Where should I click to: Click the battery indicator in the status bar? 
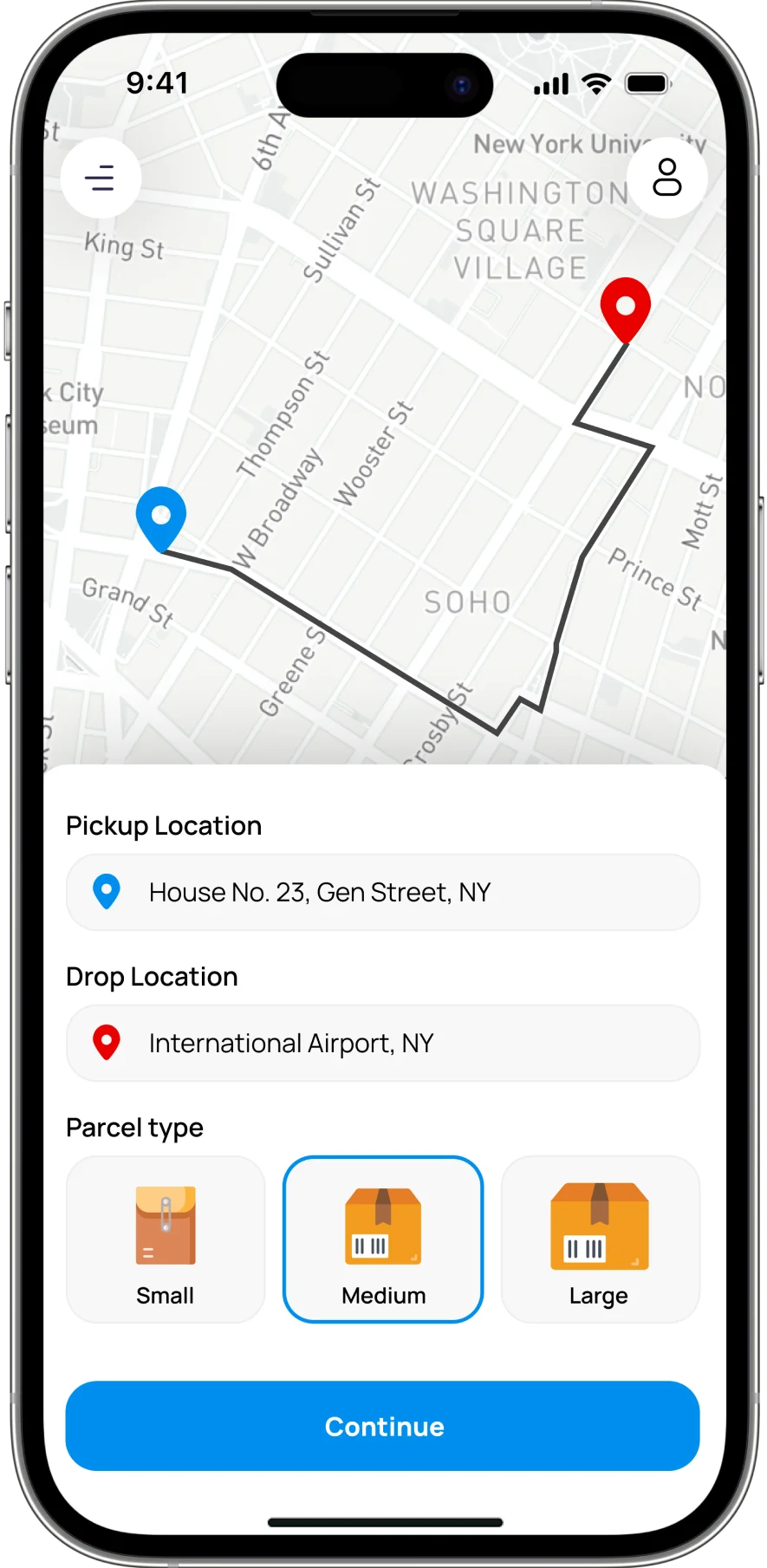pos(647,83)
